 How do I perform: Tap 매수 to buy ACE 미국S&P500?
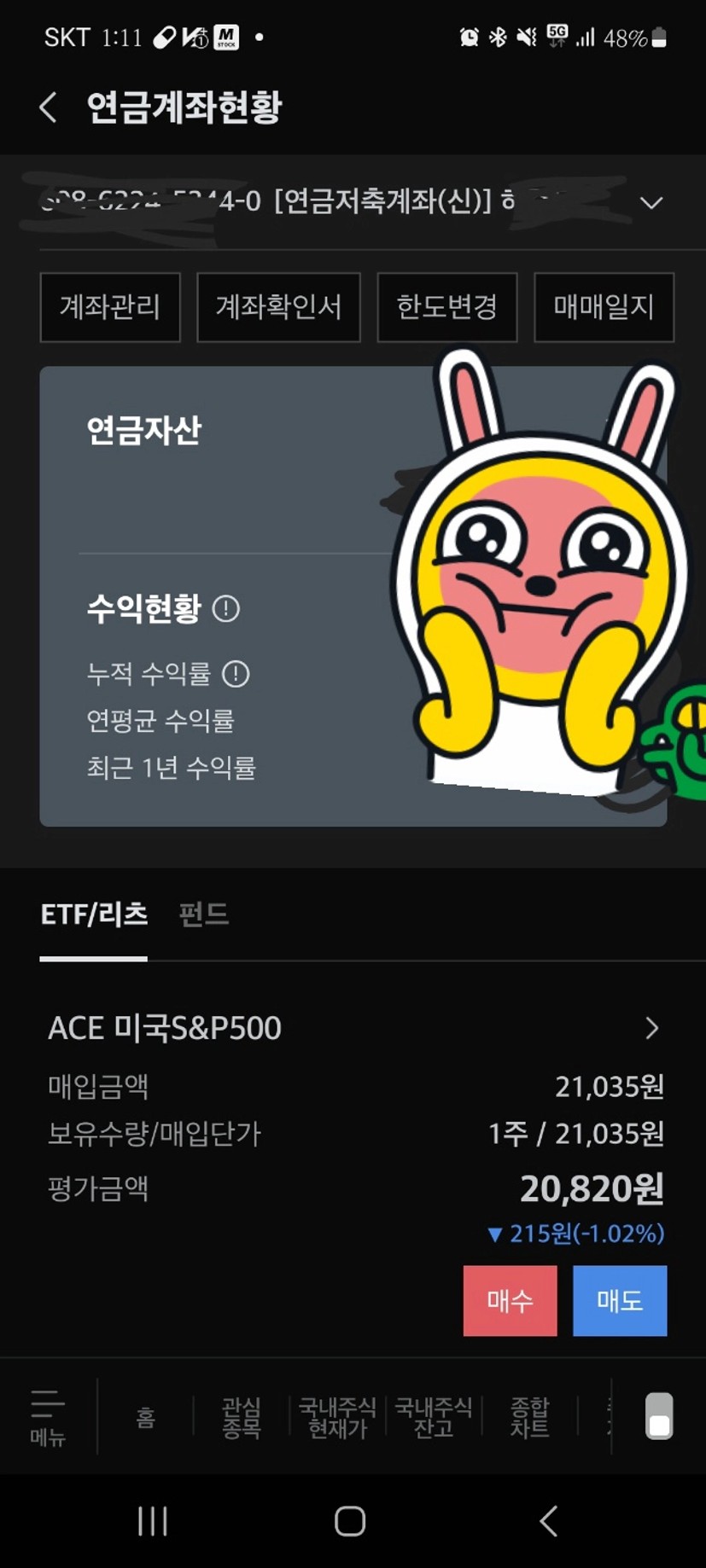click(510, 1300)
